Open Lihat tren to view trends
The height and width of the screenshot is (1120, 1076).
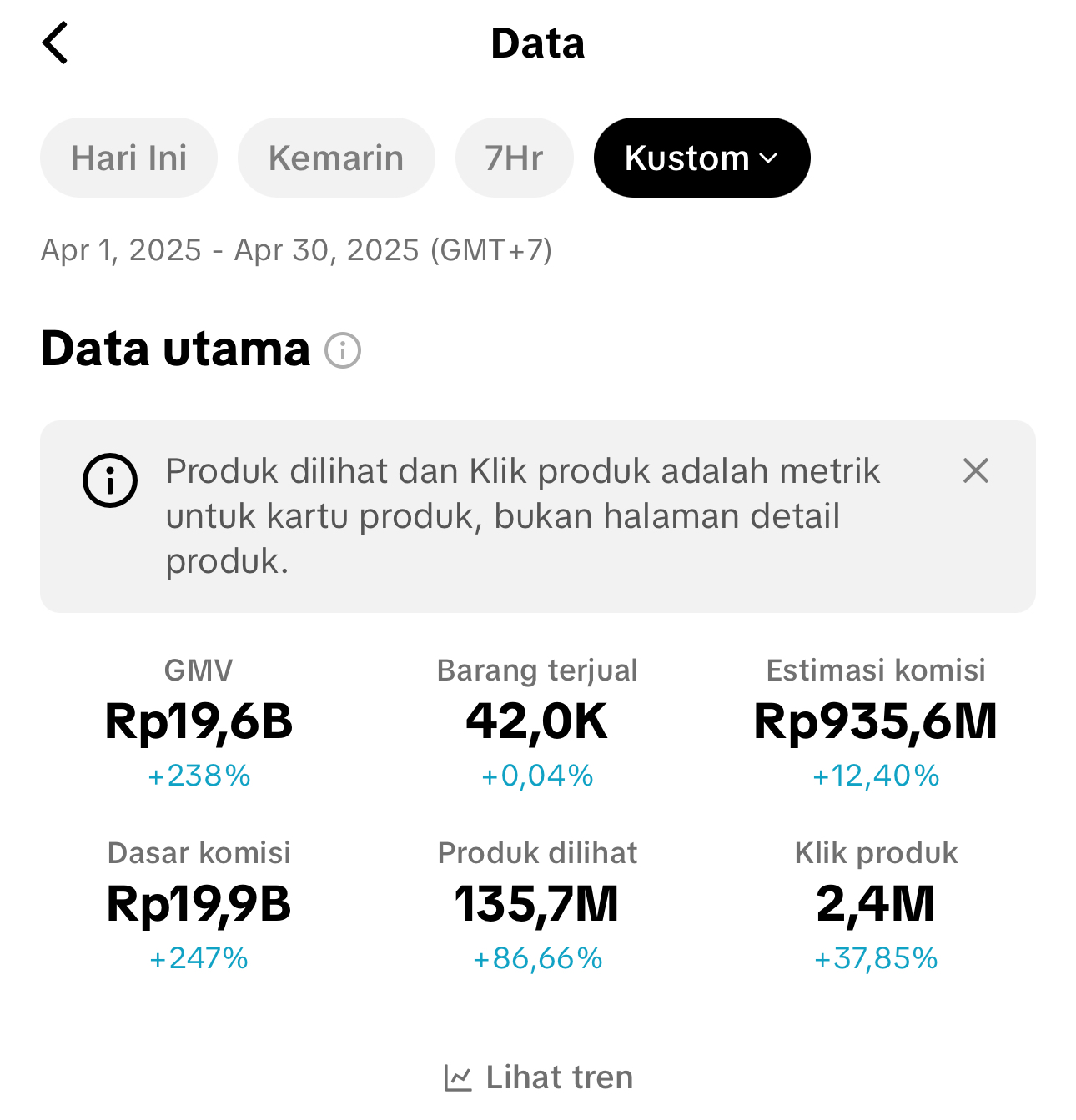click(x=539, y=1077)
